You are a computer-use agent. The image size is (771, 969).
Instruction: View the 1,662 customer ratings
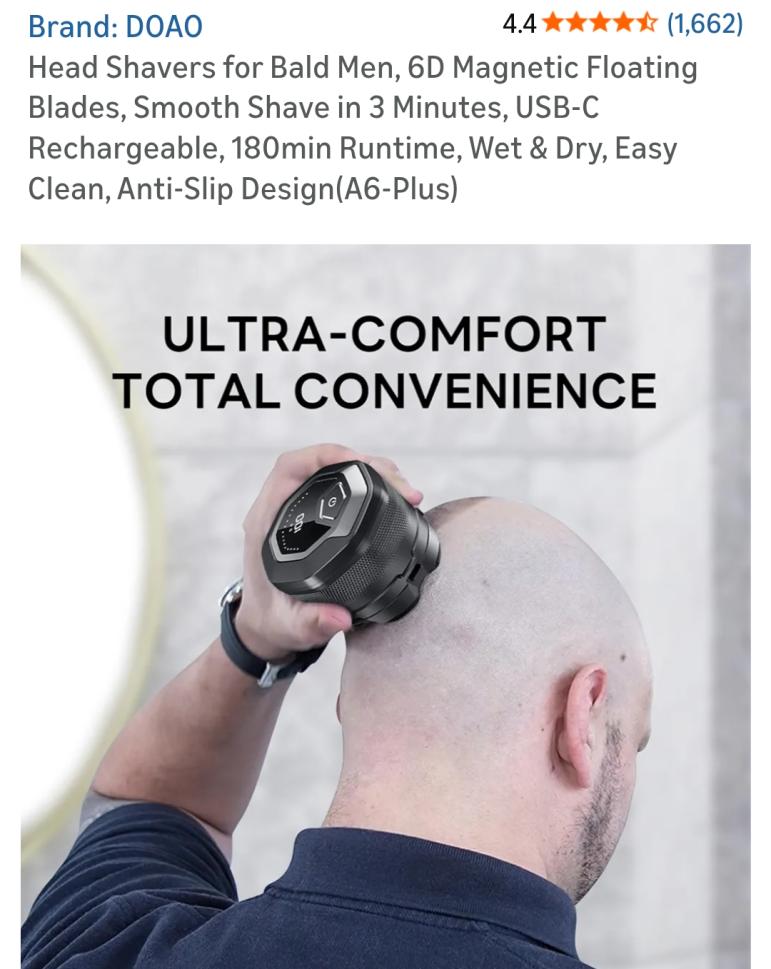pyautogui.click(x=704, y=24)
